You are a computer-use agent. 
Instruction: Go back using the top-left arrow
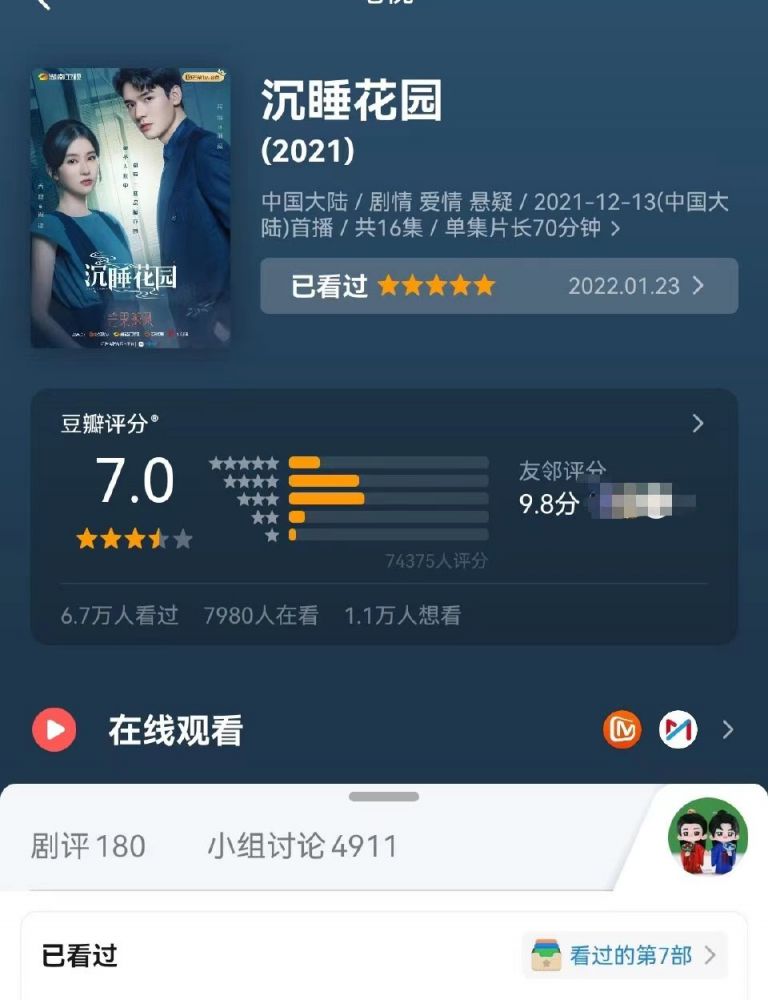tap(42, 4)
